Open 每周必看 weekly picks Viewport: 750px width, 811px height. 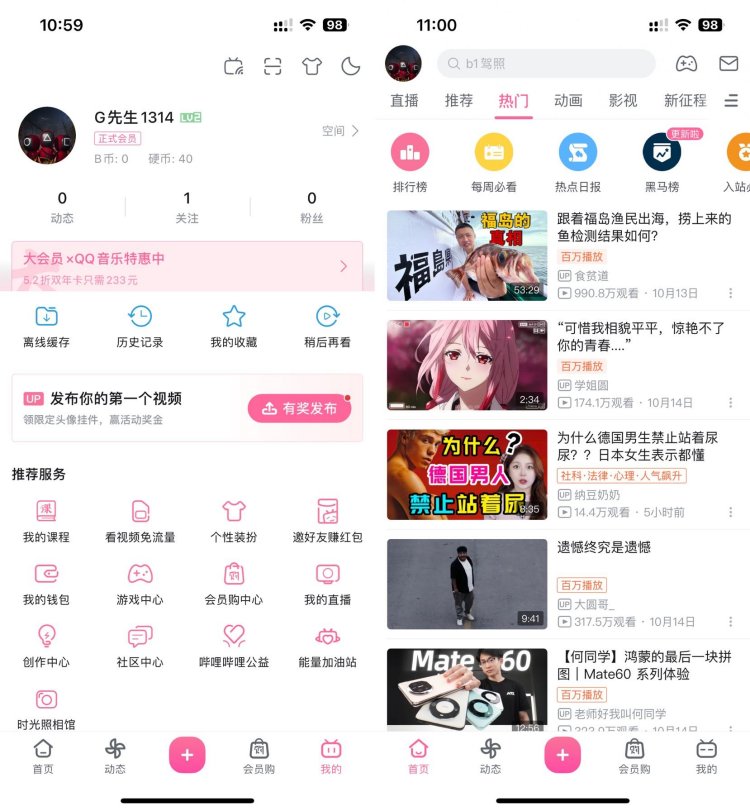click(x=494, y=163)
